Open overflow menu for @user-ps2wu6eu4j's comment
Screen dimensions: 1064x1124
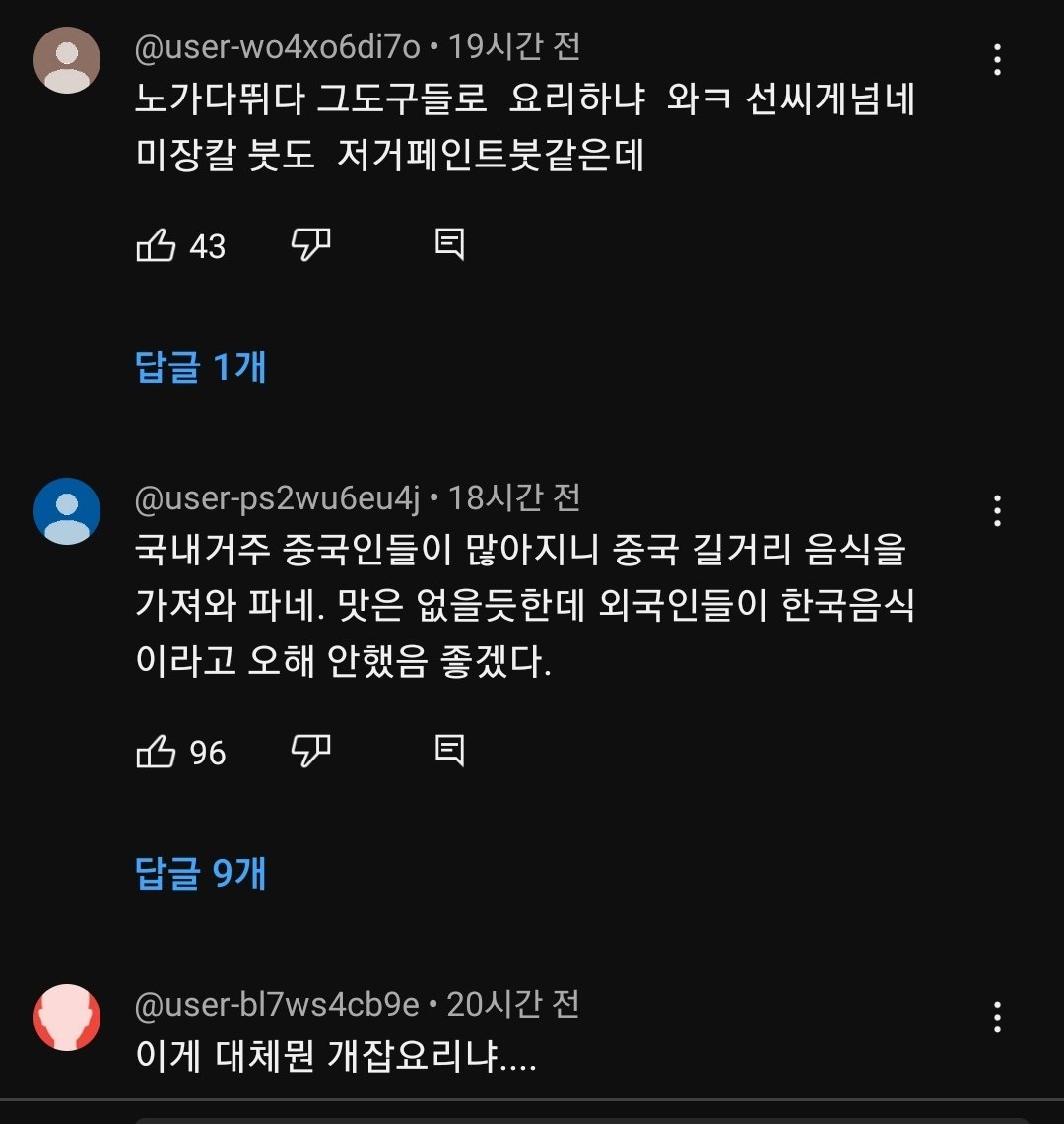997,510
